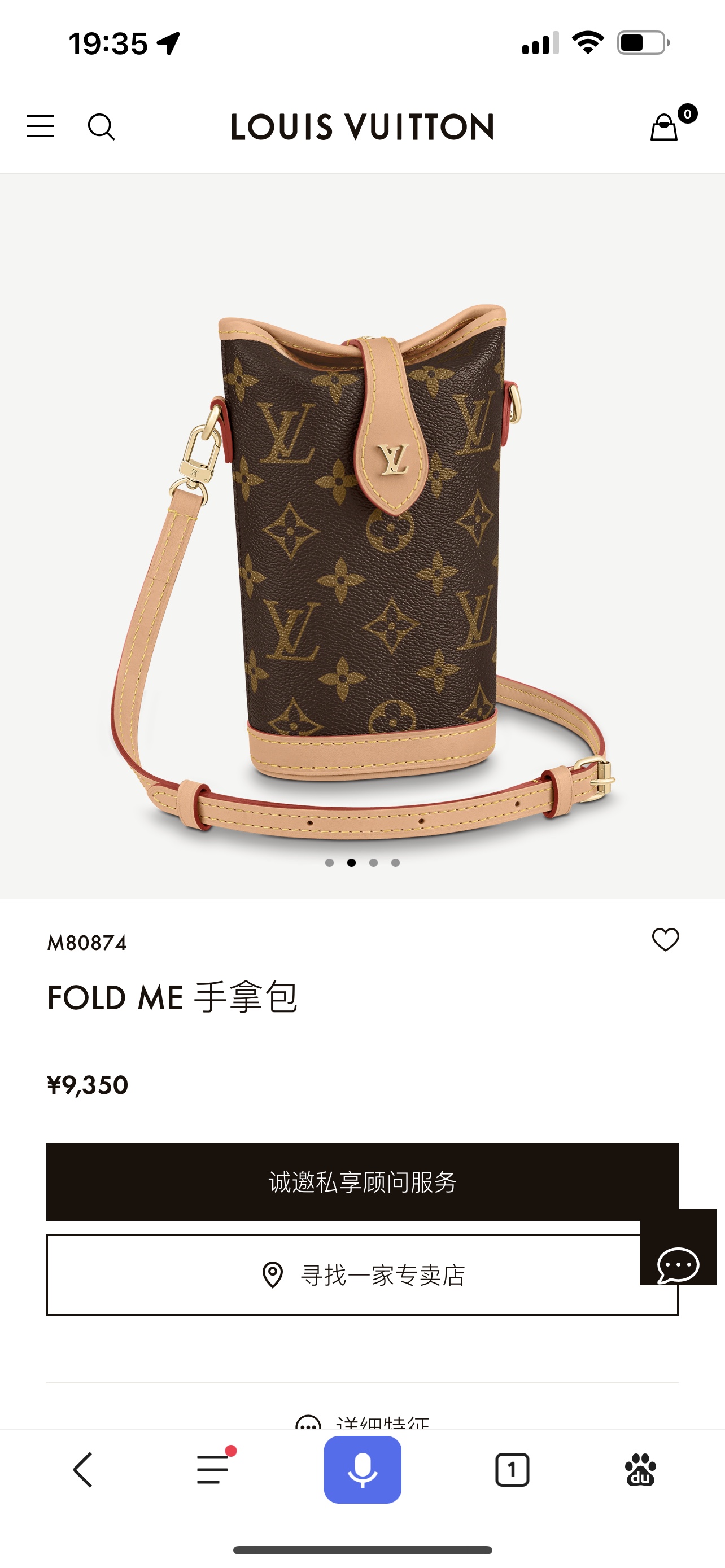Expand 详细特征 section
The height and width of the screenshot is (1568, 725).
[x=363, y=1422]
